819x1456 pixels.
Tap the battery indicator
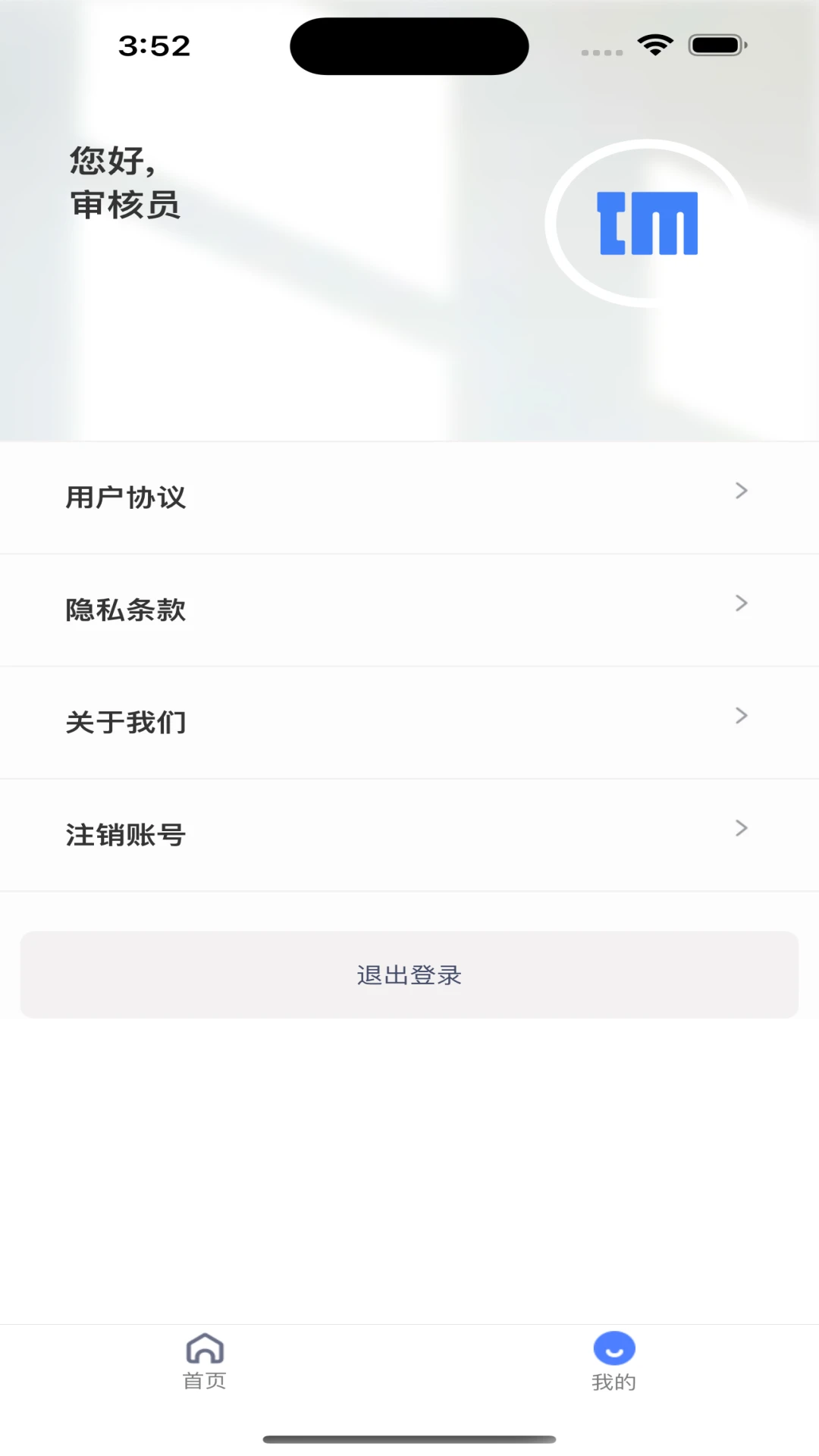click(716, 45)
